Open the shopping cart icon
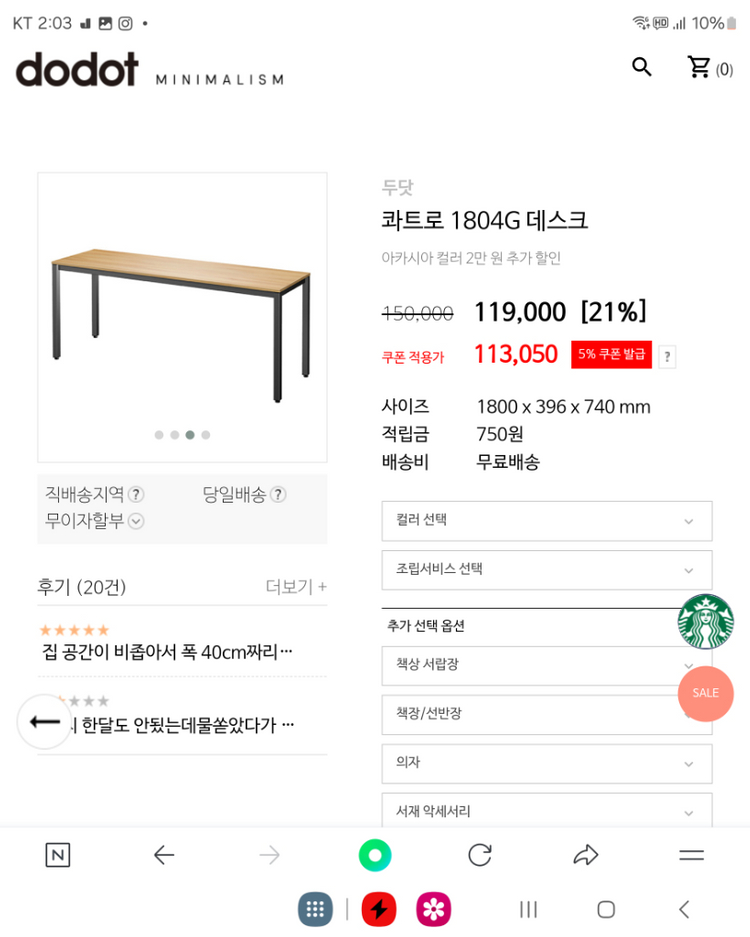This screenshot has width=750, height=937. (x=697, y=67)
